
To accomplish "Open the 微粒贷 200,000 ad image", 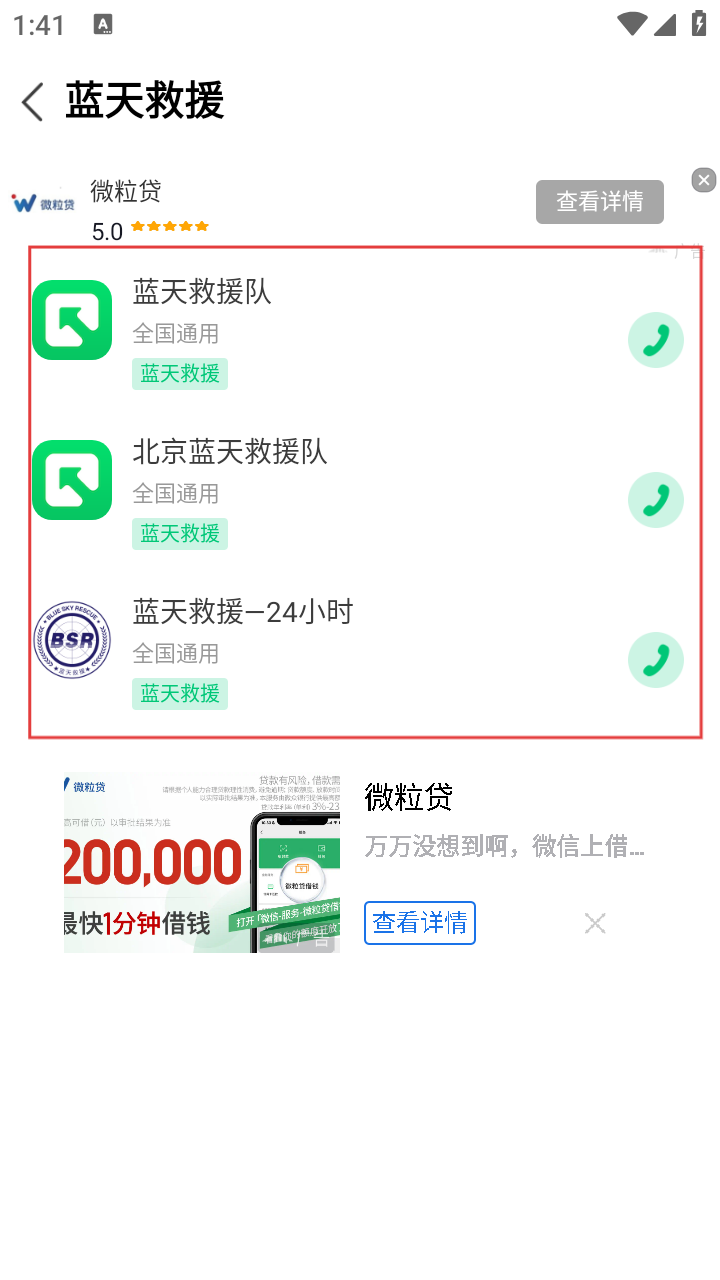I will click(202, 862).
